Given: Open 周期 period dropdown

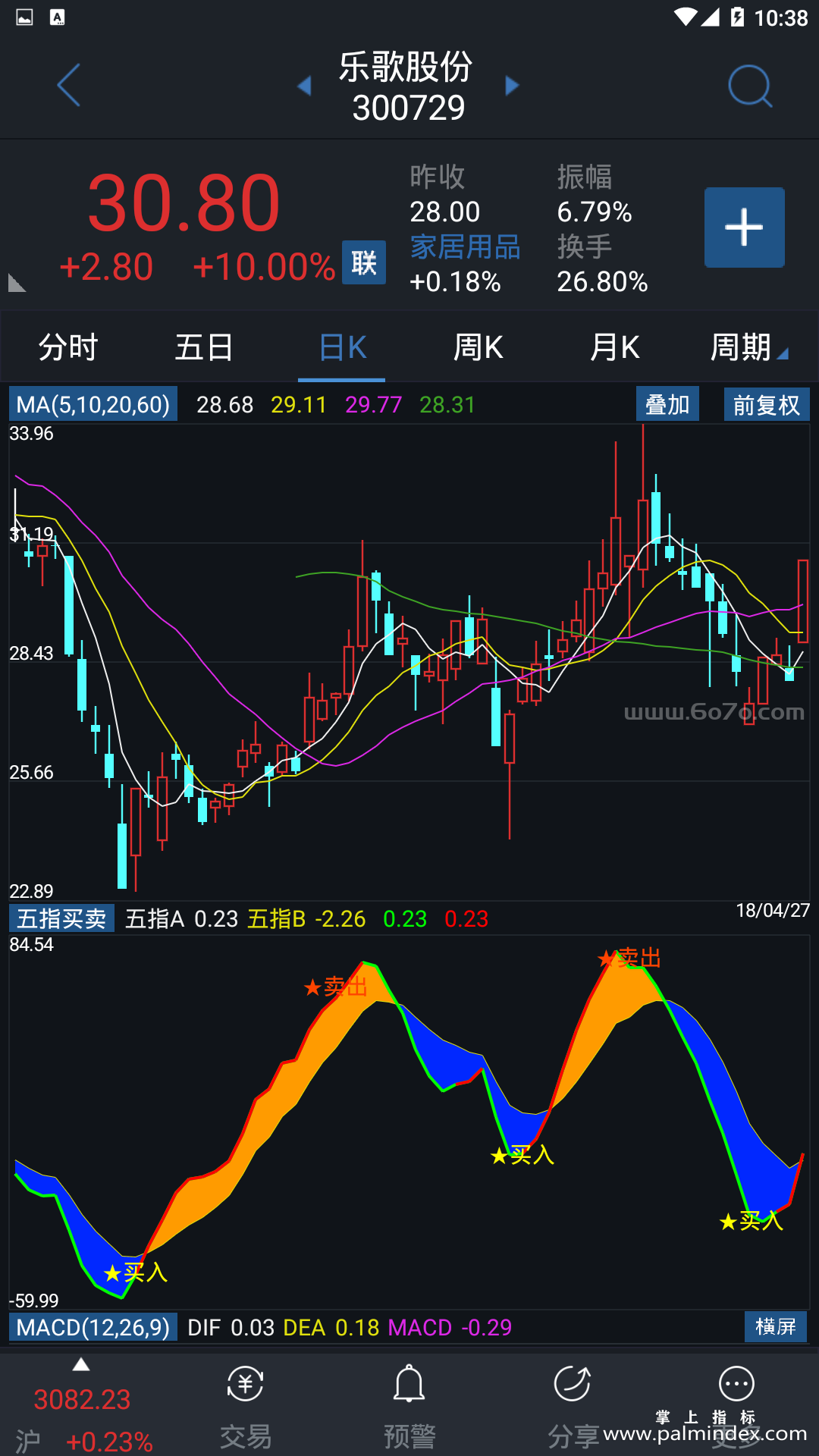Looking at the screenshot, I should point(747,347).
